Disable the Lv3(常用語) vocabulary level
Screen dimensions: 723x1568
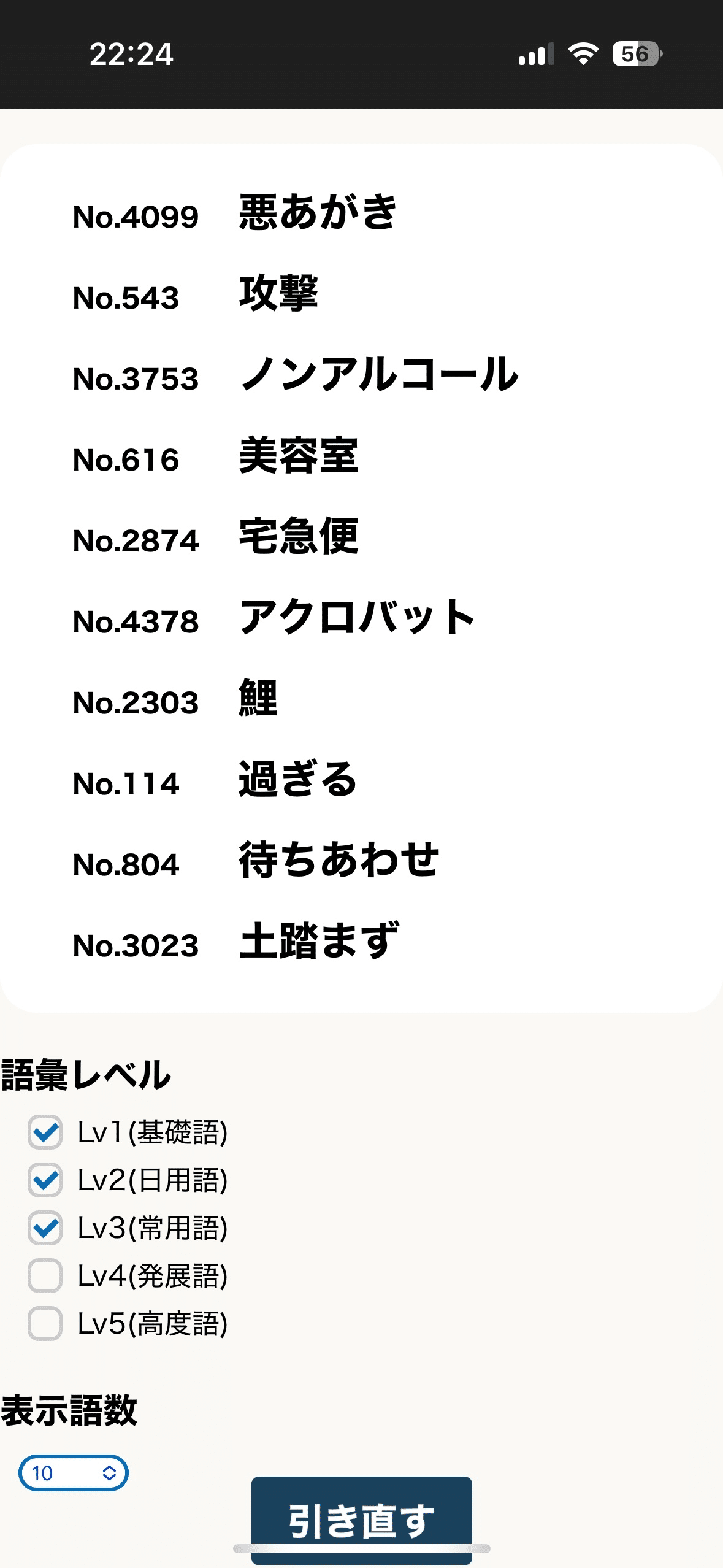[x=45, y=1228]
